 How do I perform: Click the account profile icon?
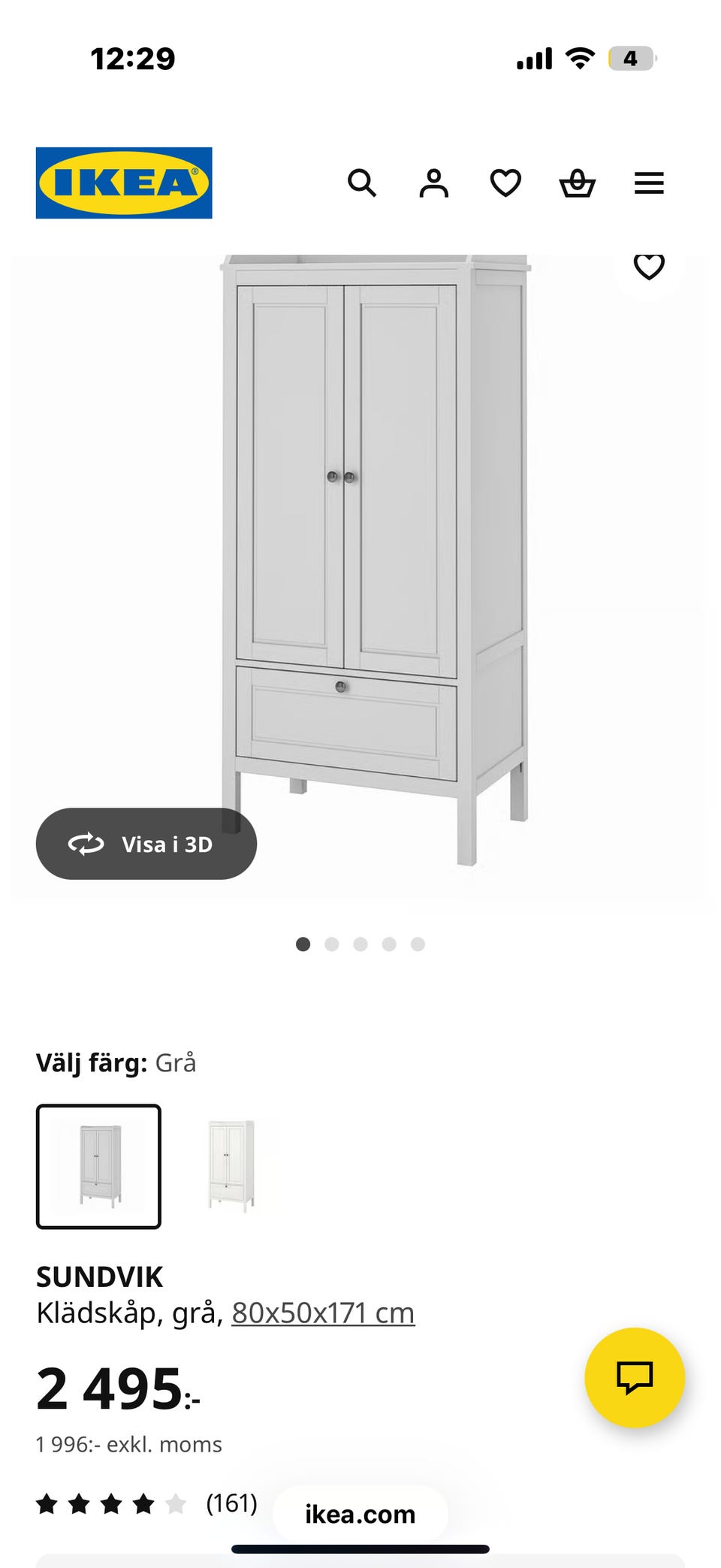click(x=434, y=183)
